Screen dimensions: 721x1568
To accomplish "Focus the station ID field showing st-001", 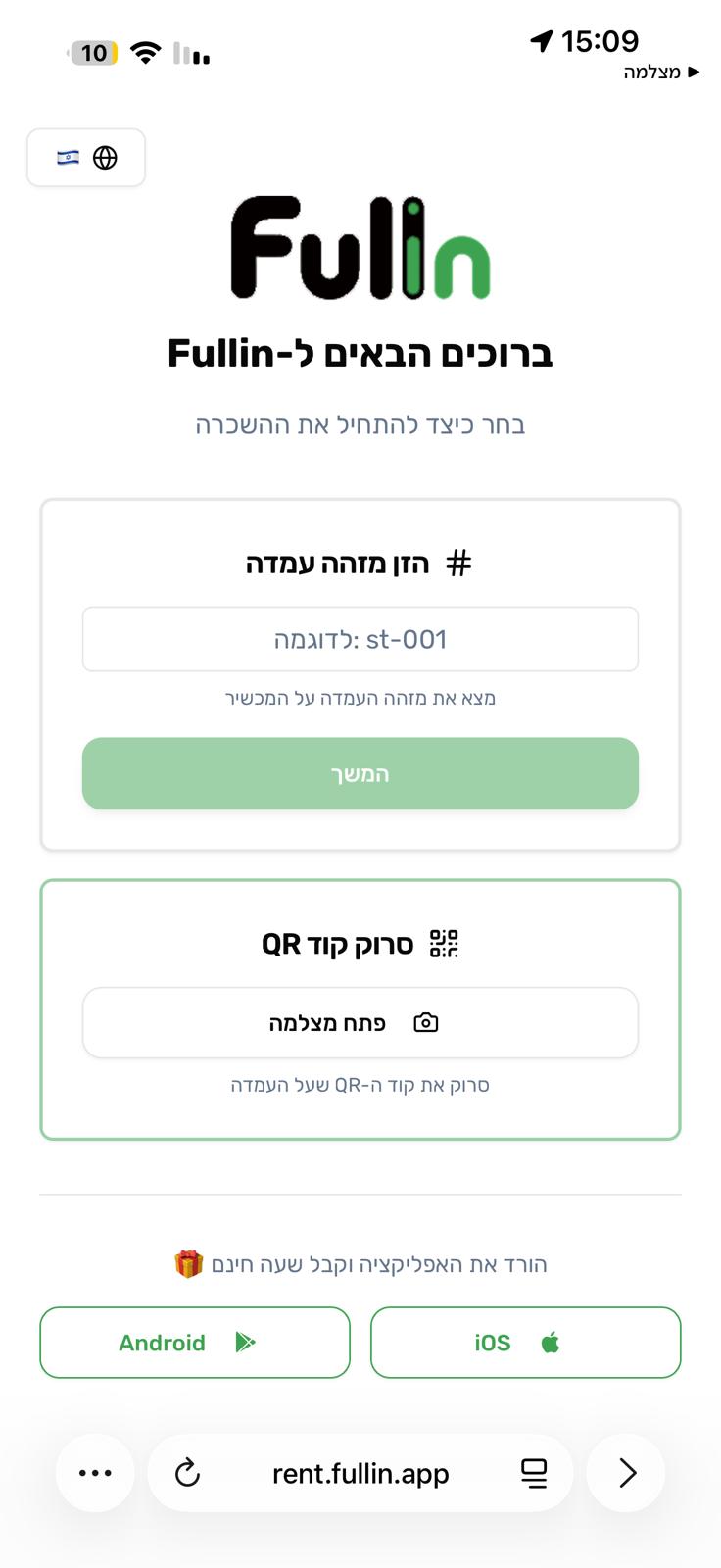I will point(360,640).
